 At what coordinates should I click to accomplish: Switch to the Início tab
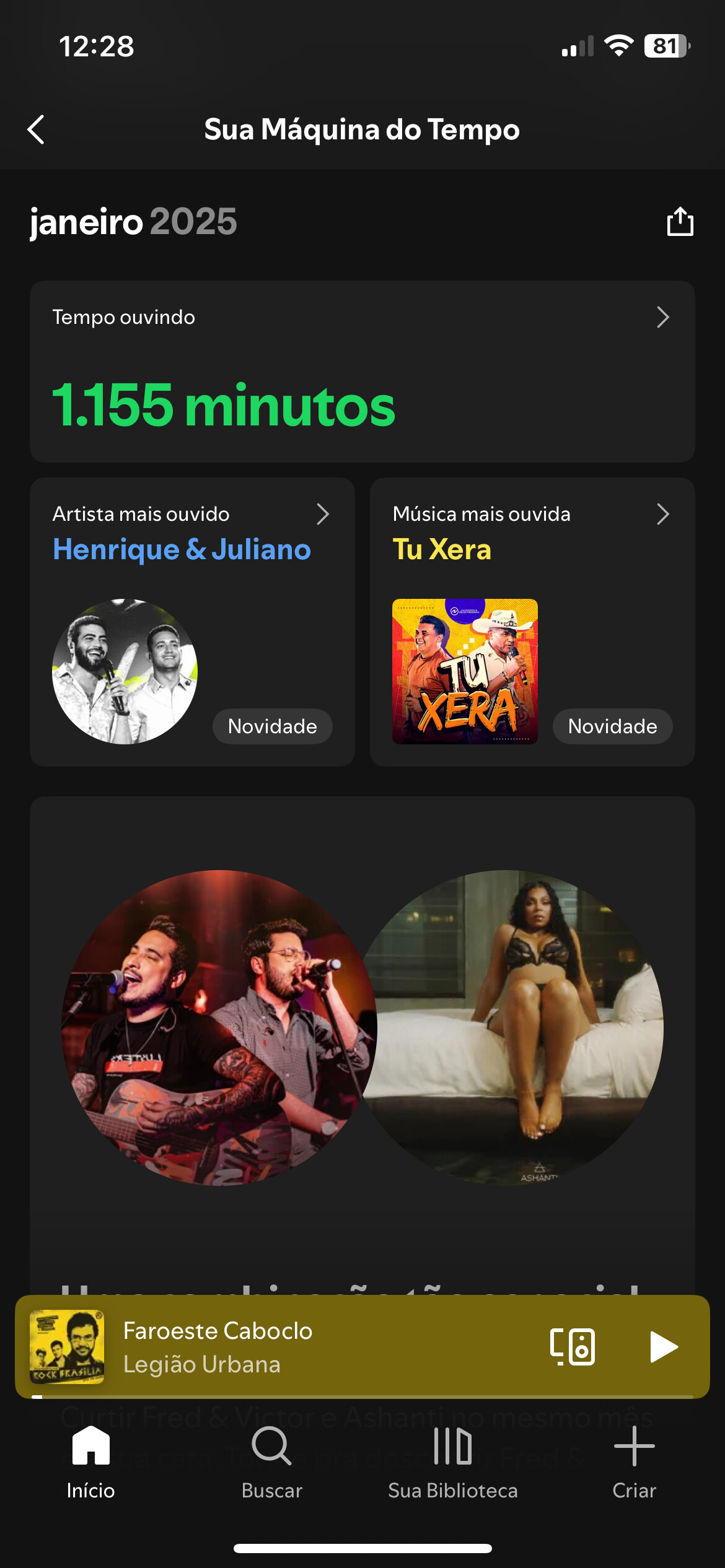click(90, 1463)
